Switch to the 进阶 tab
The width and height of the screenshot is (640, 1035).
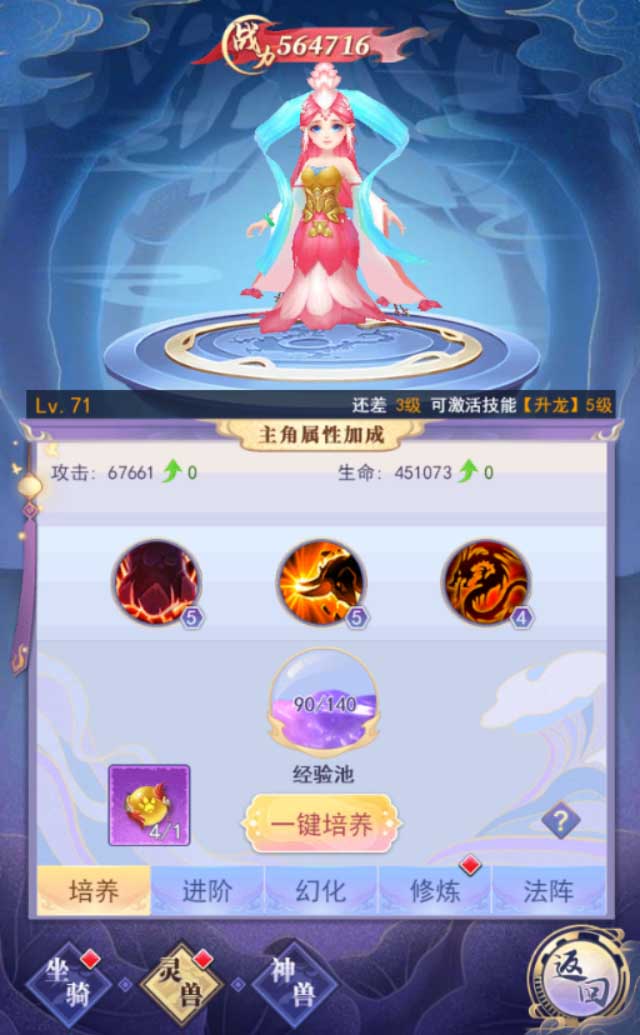tap(207, 891)
